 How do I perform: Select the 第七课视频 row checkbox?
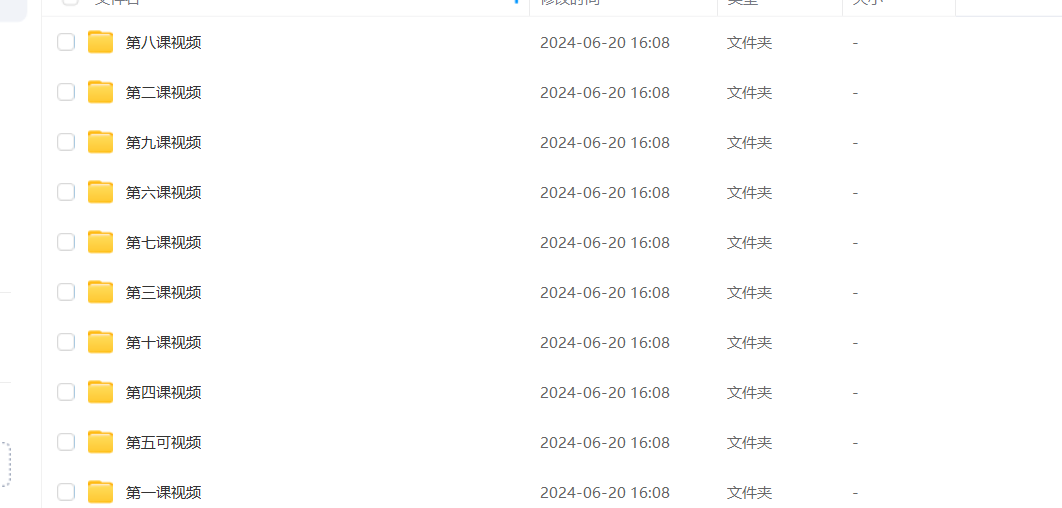point(66,242)
